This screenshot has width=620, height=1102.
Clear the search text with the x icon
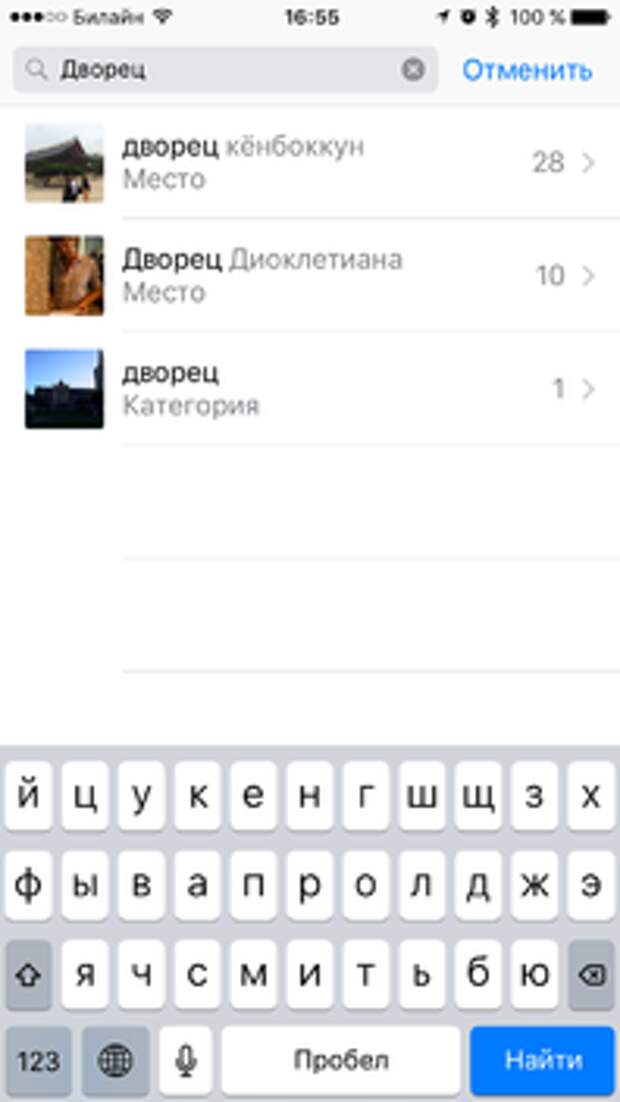click(413, 70)
